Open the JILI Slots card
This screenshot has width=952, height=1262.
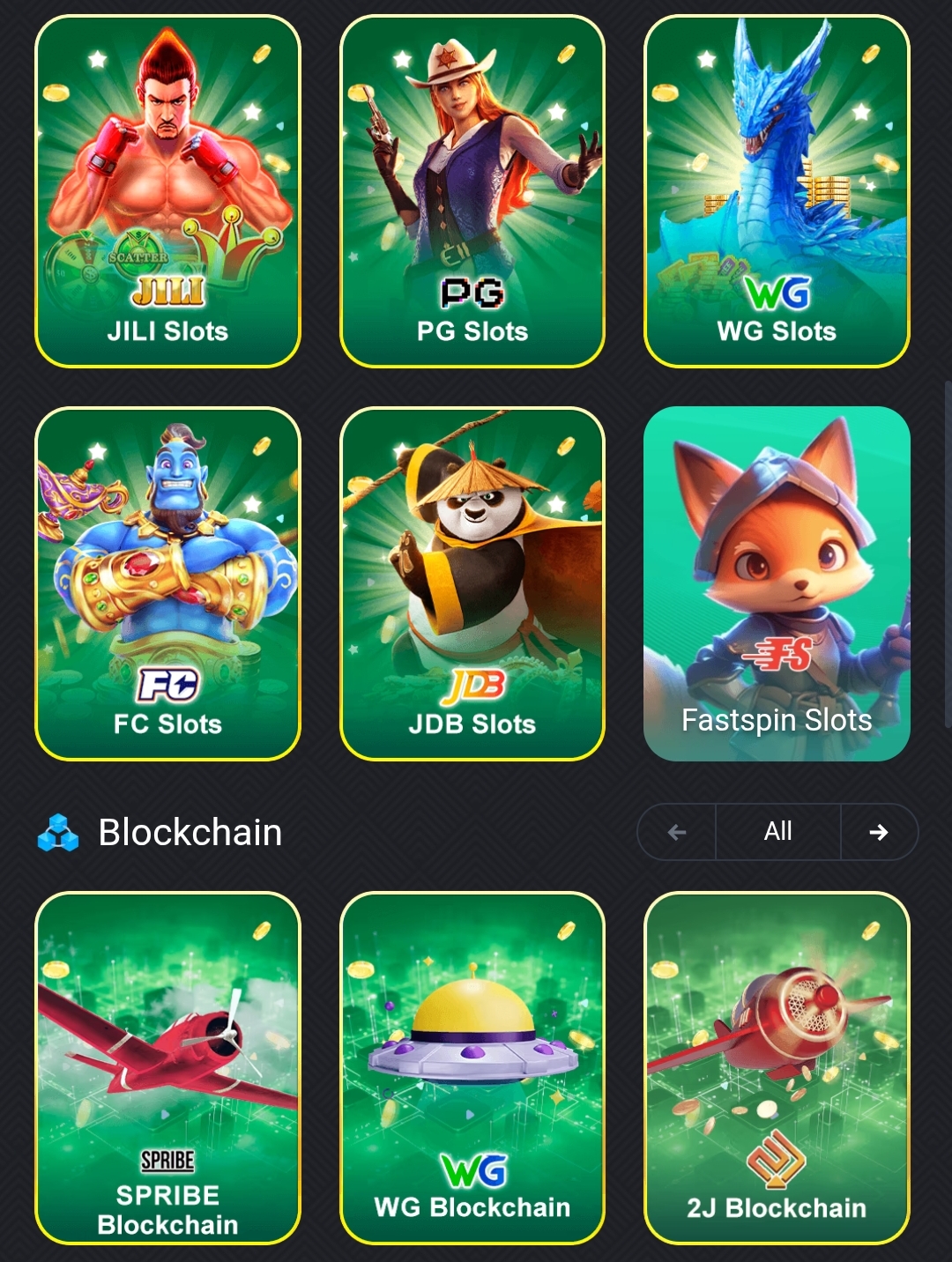[x=167, y=191]
